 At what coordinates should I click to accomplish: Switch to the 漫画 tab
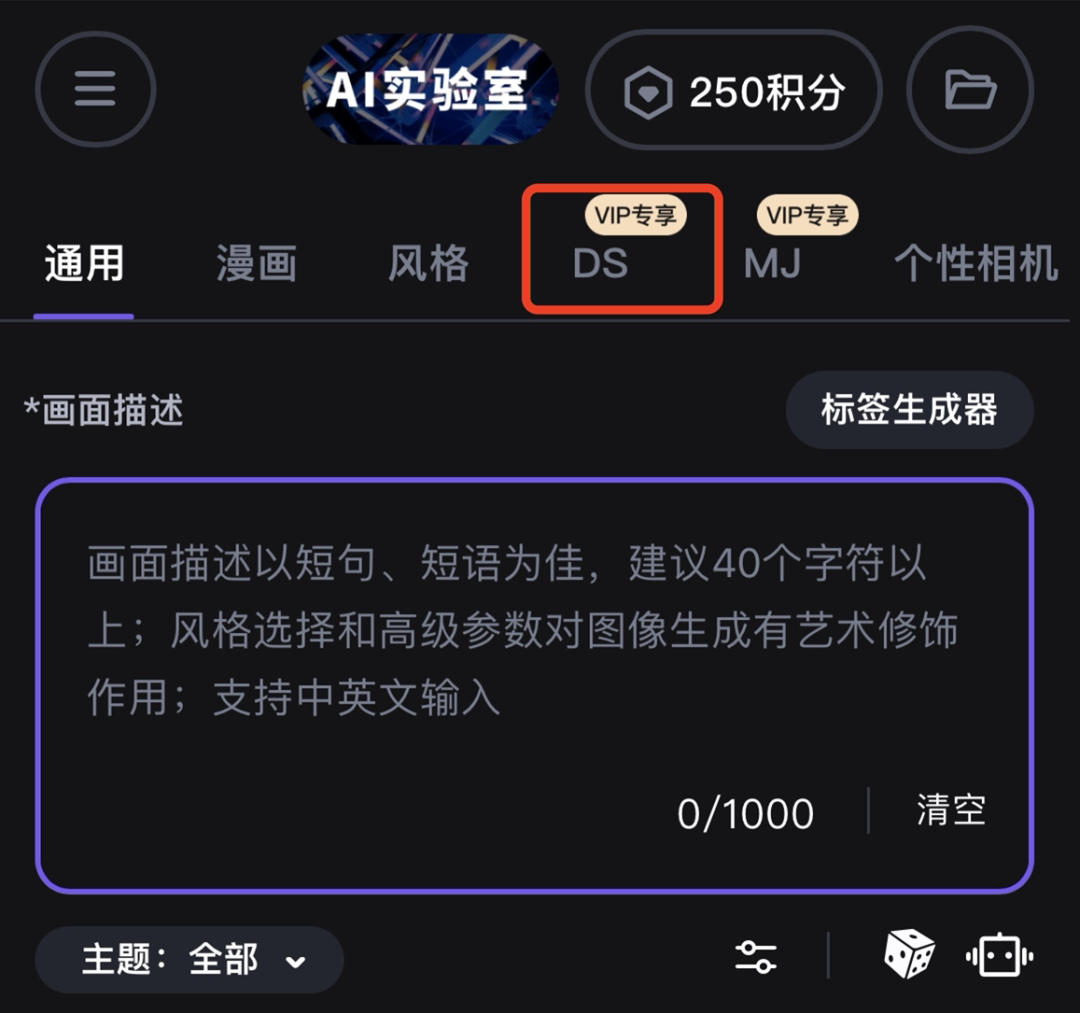(x=256, y=264)
